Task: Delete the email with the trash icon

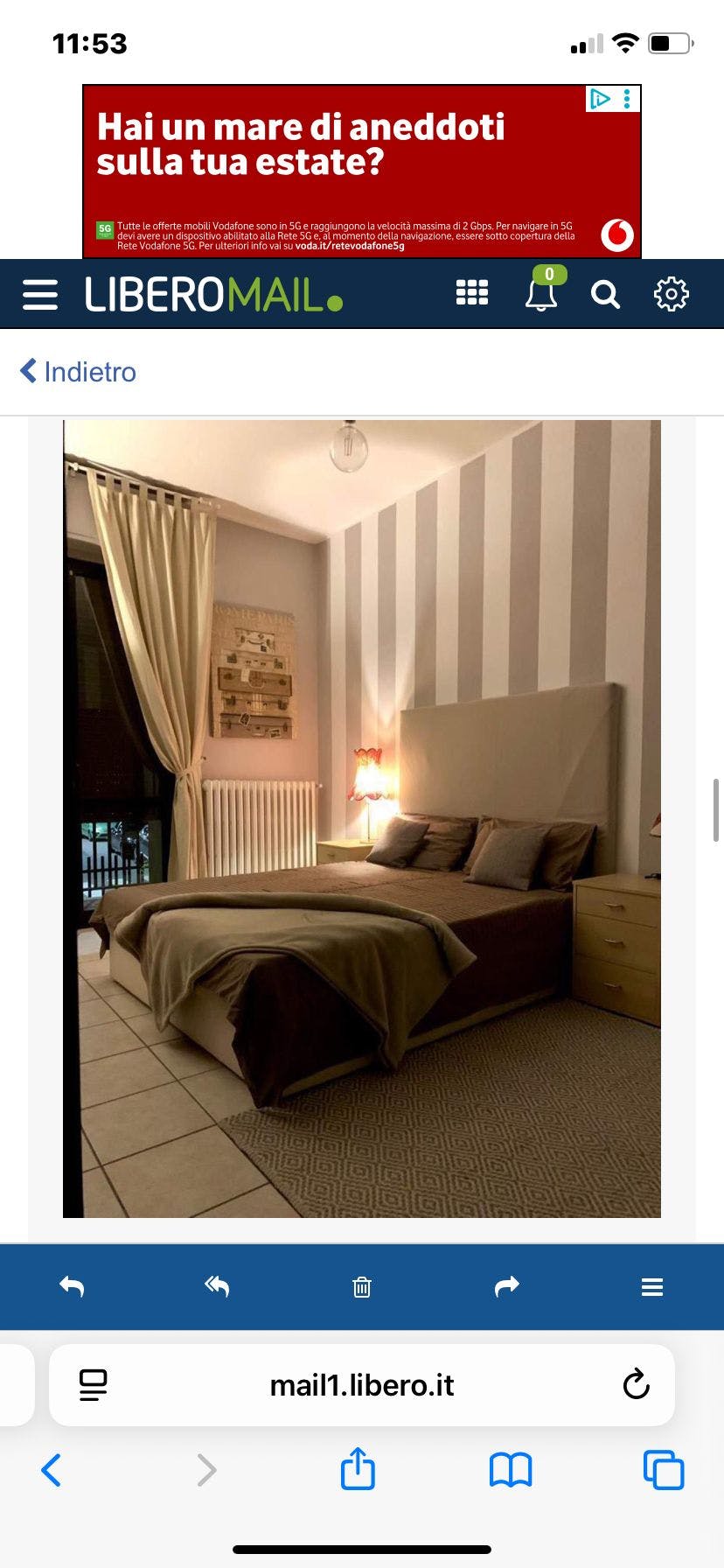Action: pos(362,1286)
